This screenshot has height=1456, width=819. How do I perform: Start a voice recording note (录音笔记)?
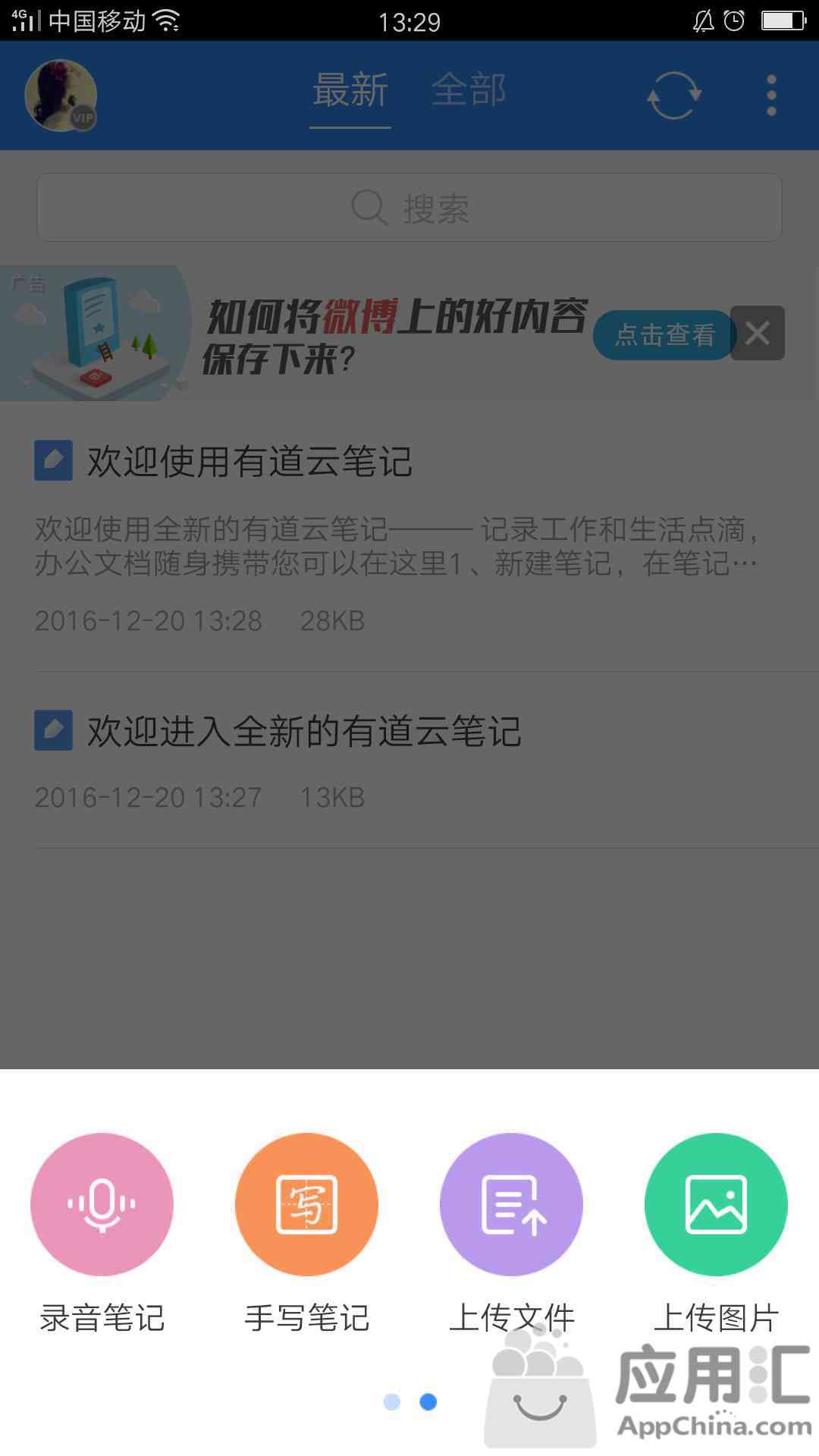[102, 1203]
